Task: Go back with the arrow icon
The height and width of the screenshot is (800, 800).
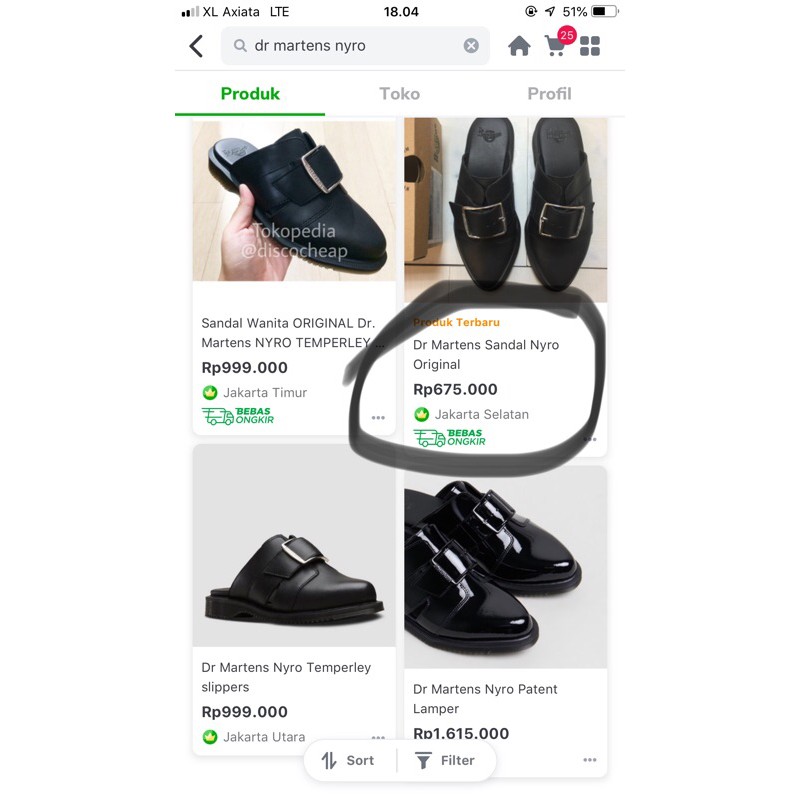Action: pyautogui.click(x=196, y=46)
